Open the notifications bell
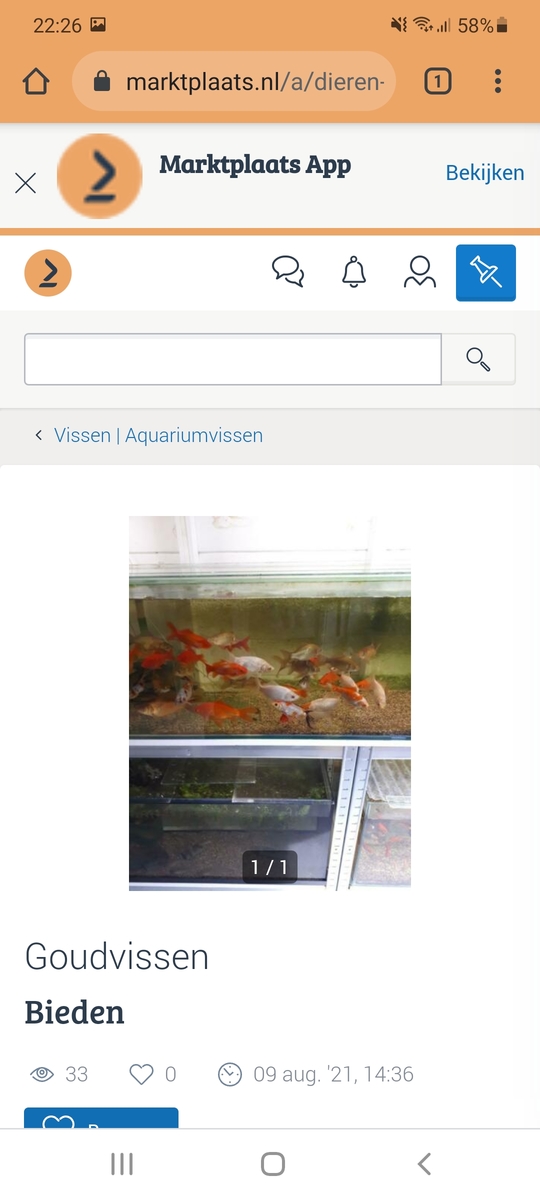This screenshot has width=540, height=1200. click(354, 272)
